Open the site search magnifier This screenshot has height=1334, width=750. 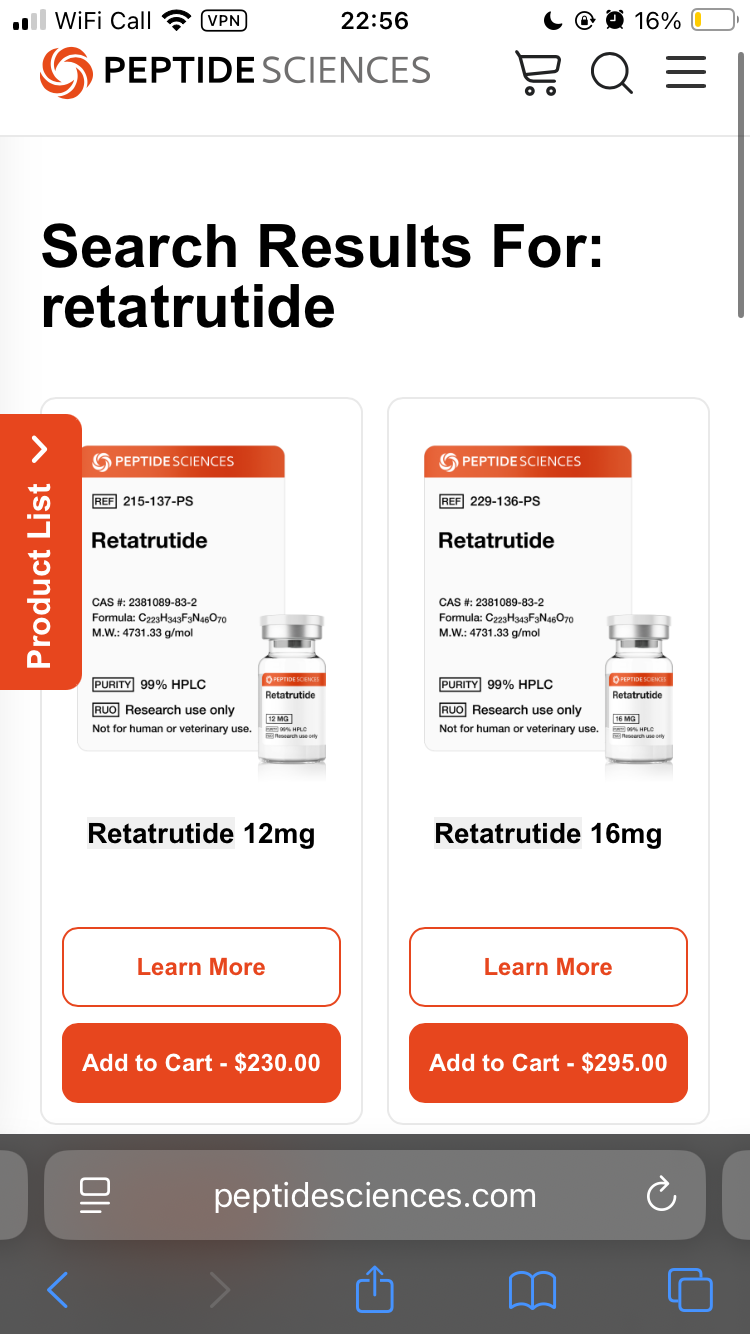click(611, 73)
